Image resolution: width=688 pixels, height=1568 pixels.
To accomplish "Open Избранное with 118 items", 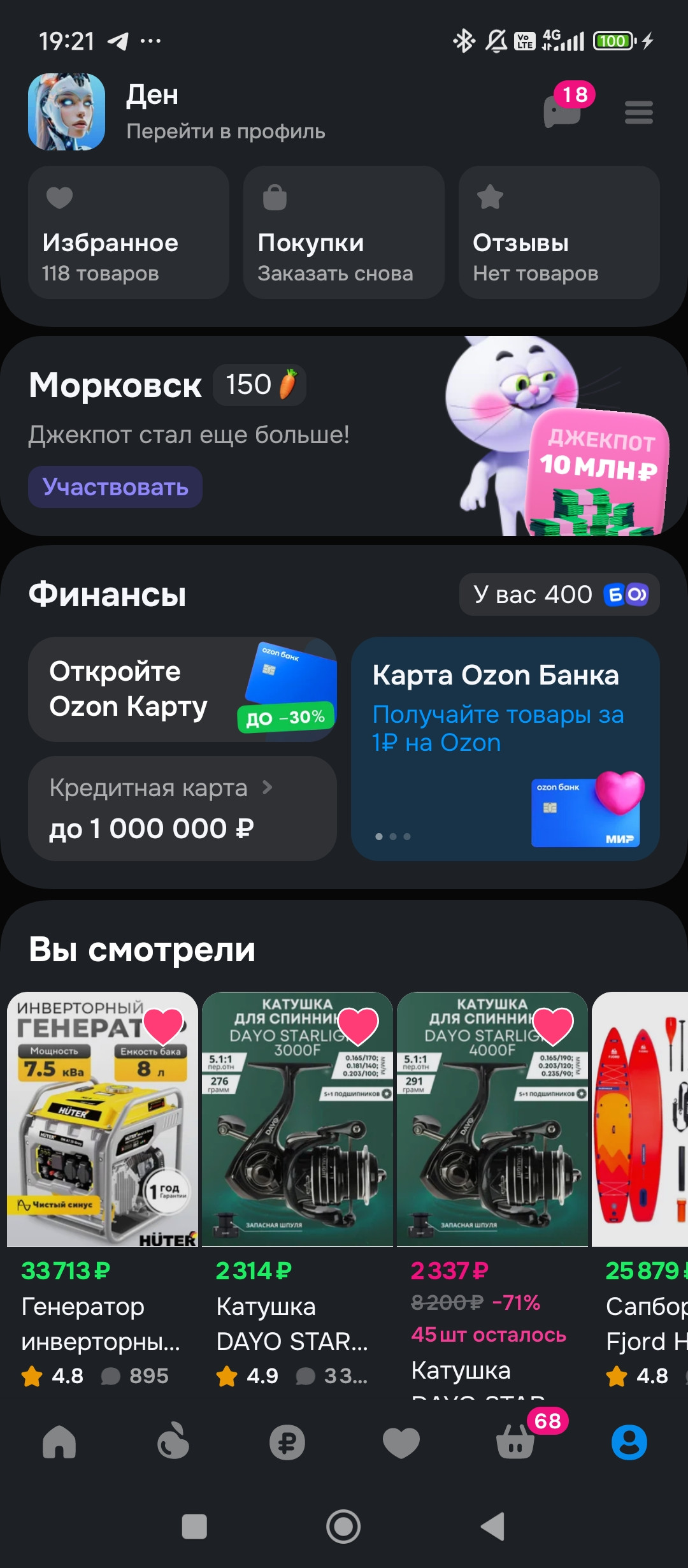I will (x=128, y=233).
